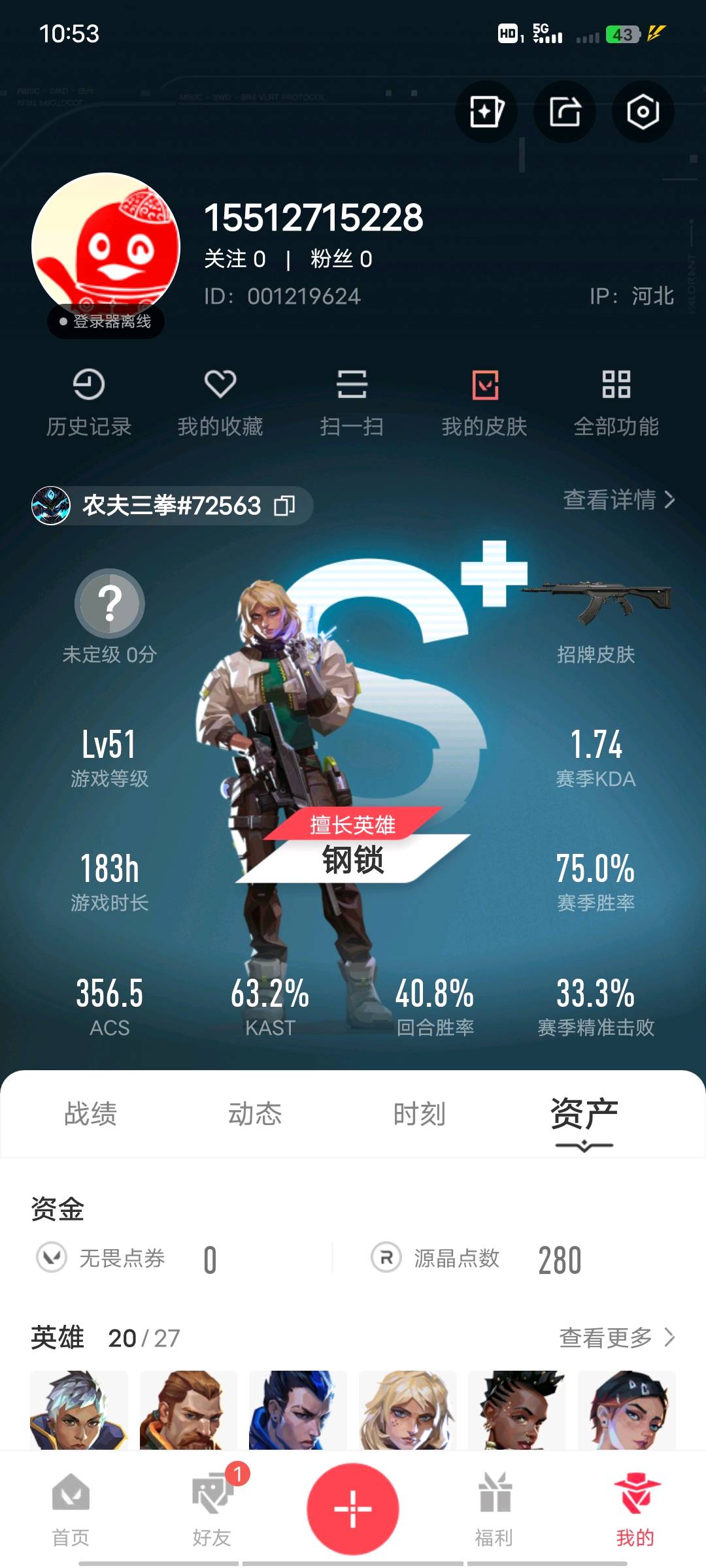
Task: Switch to the 战绩 tab
Action: click(90, 1114)
